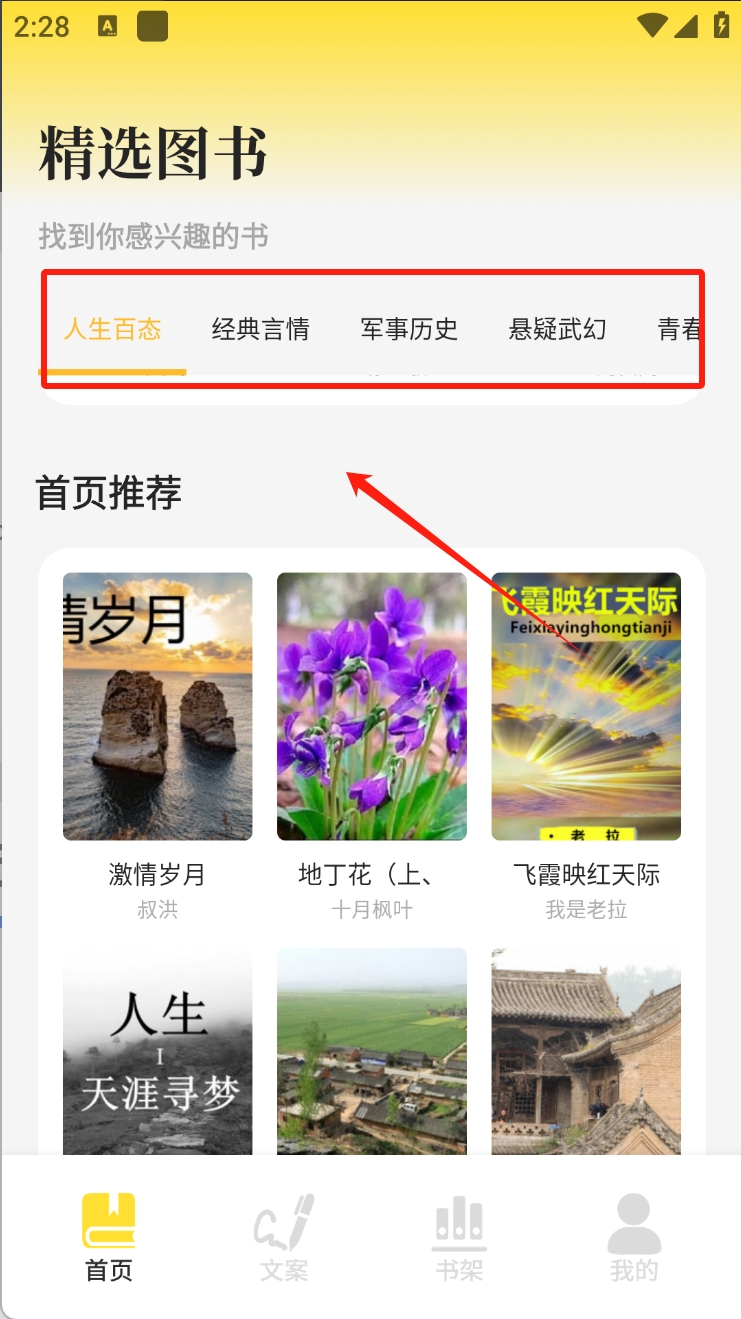Select the 人生百态 category tab

click(113, 329)
